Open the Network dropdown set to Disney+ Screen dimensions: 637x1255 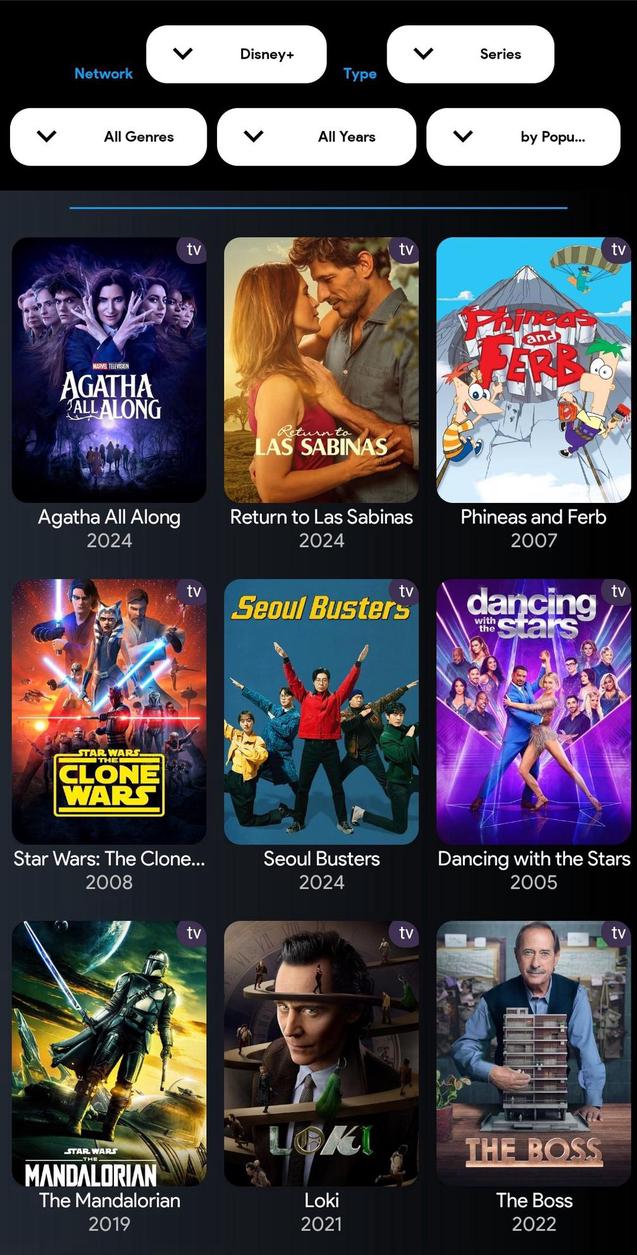tap(236, 54)
